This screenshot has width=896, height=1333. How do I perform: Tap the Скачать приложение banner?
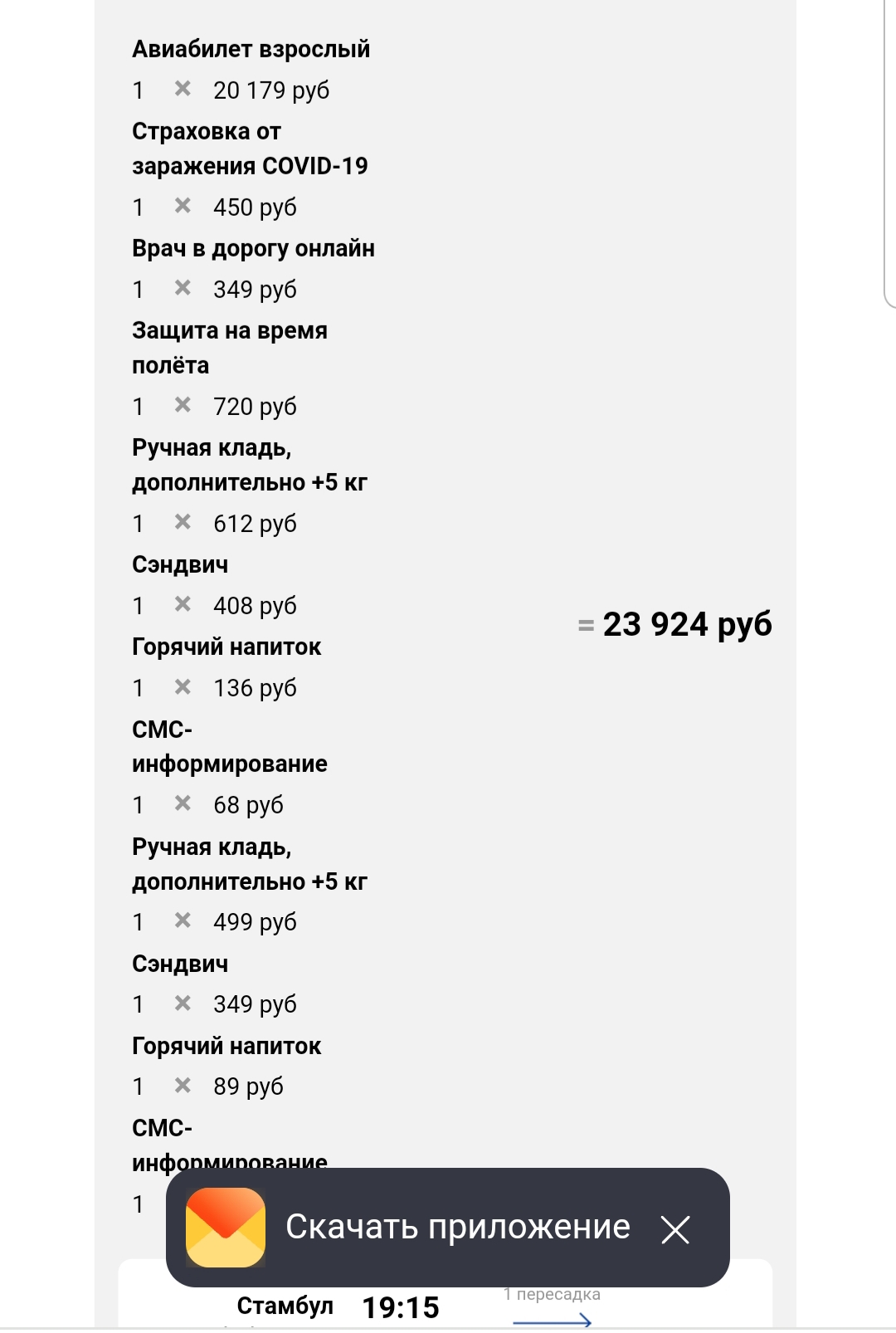coord(456,1227)
